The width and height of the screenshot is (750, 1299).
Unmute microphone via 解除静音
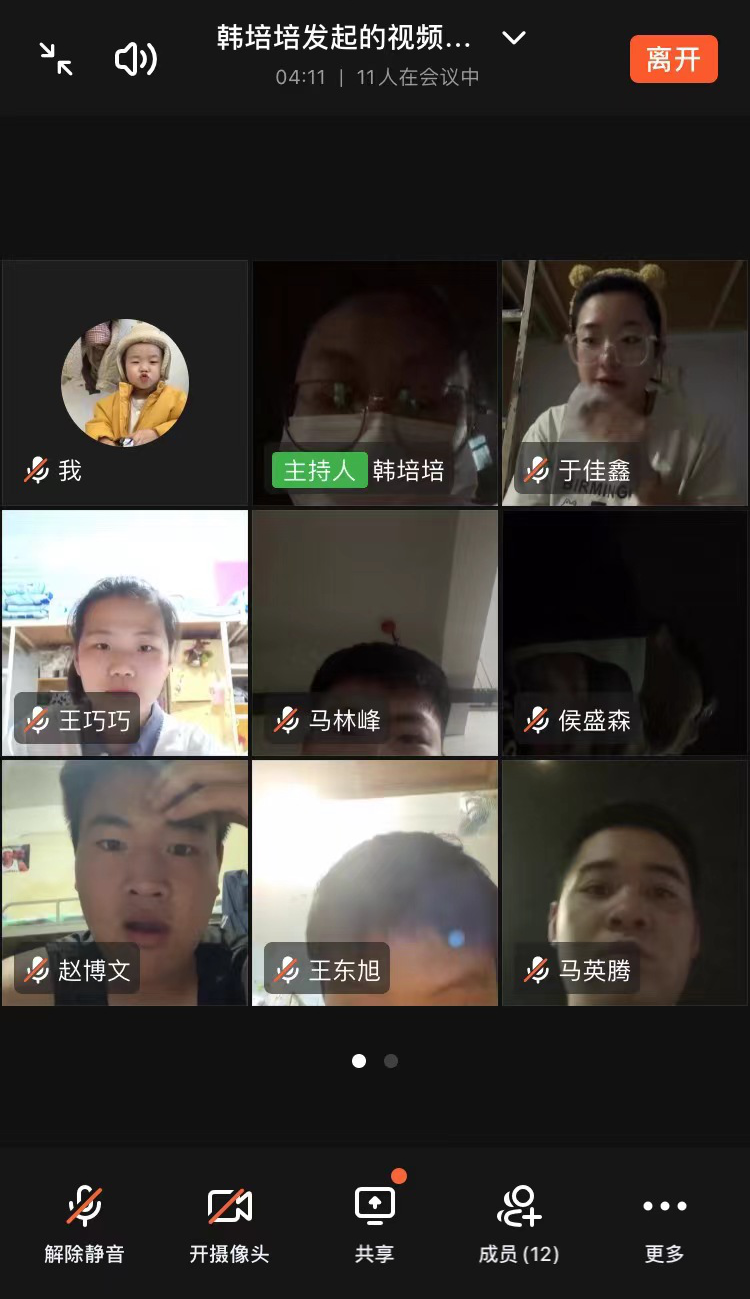click(x=84, y=1221)
